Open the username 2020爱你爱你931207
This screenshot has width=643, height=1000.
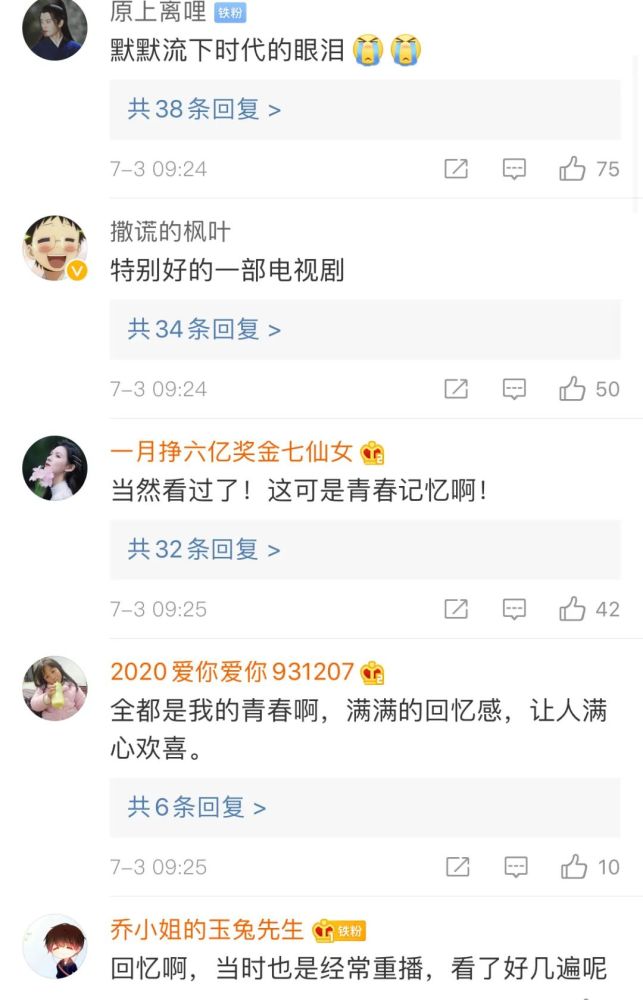pos(232,672)
